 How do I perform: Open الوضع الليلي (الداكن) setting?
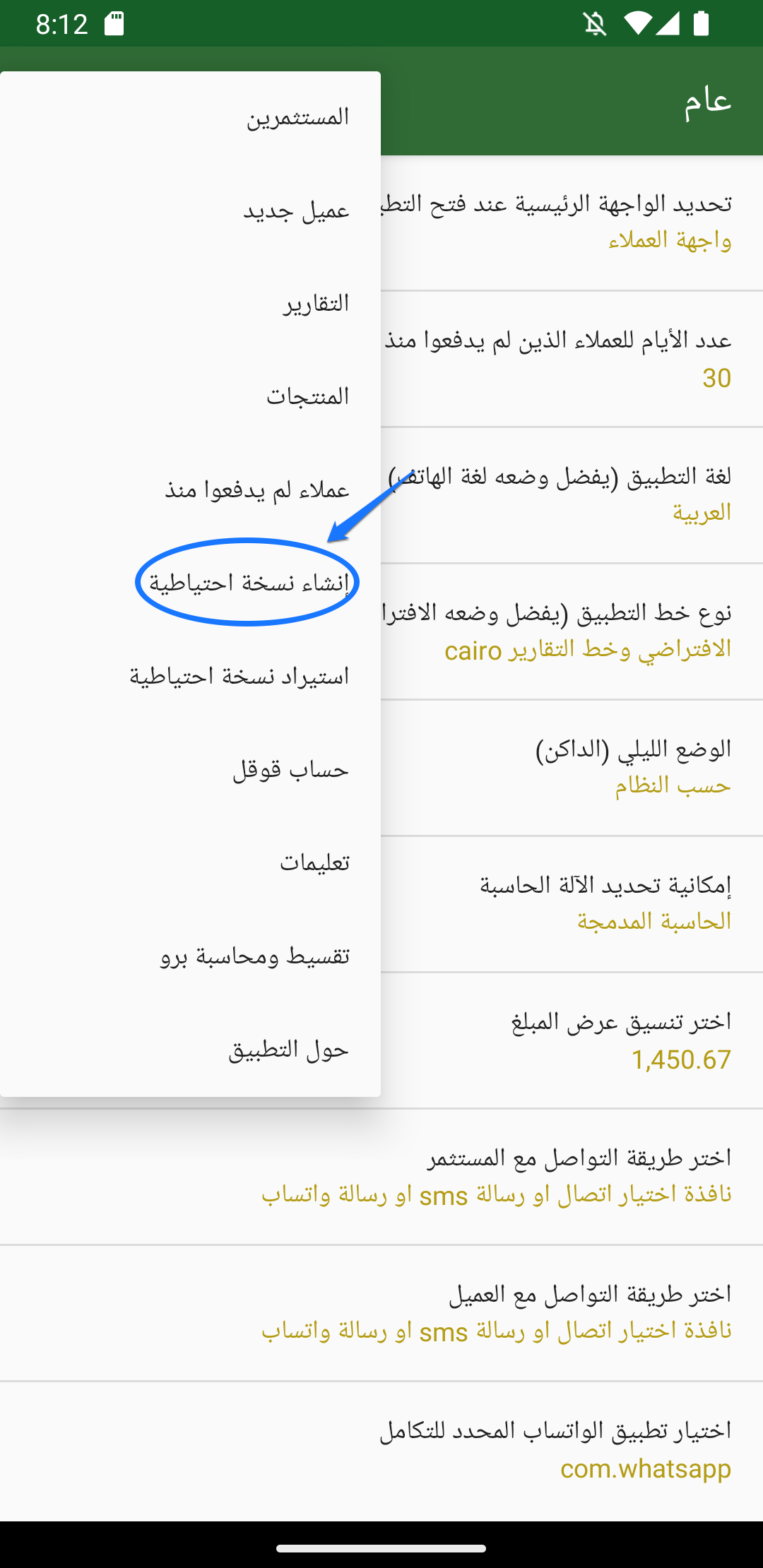(x=633, y=767)
